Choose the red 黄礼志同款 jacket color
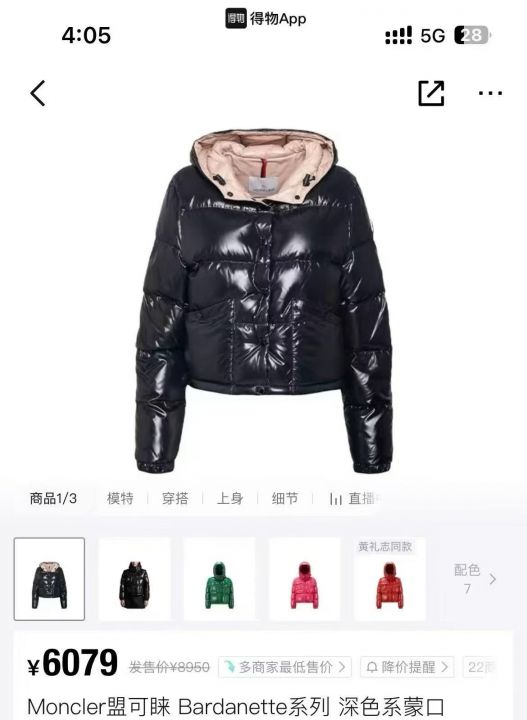527x720 pixels. pos(390,579)
